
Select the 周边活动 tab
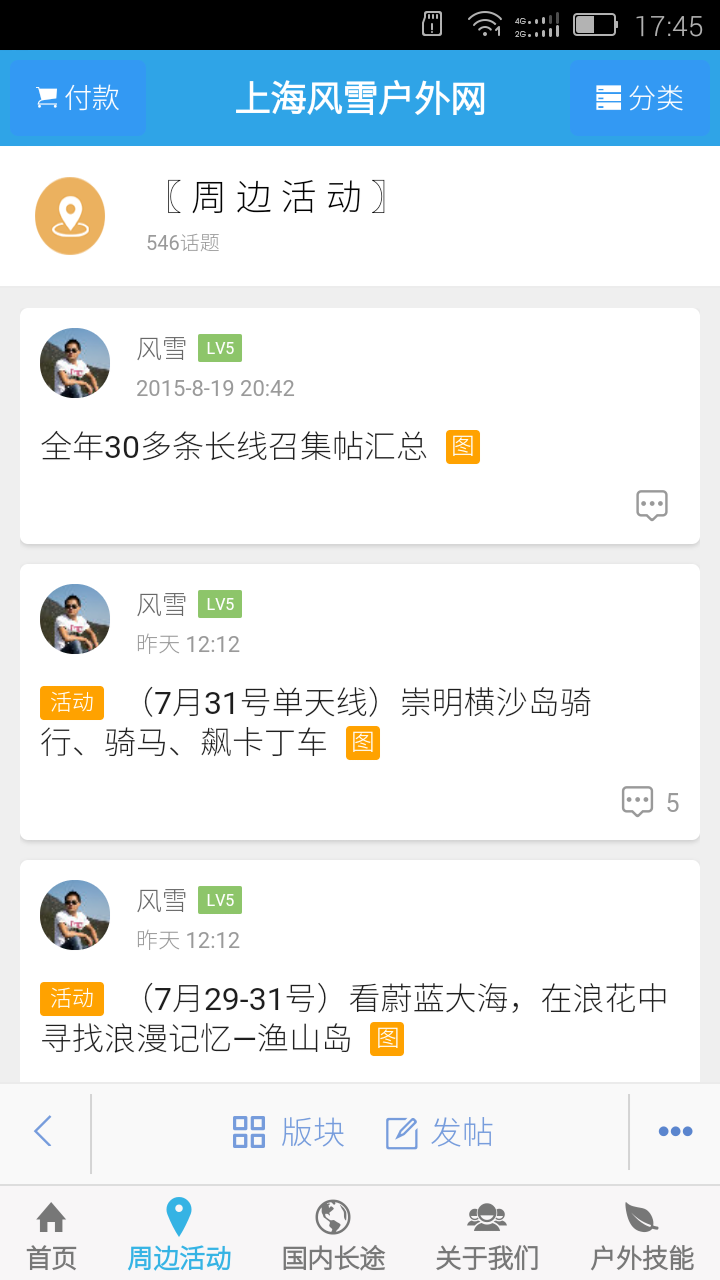(179, 1235)
